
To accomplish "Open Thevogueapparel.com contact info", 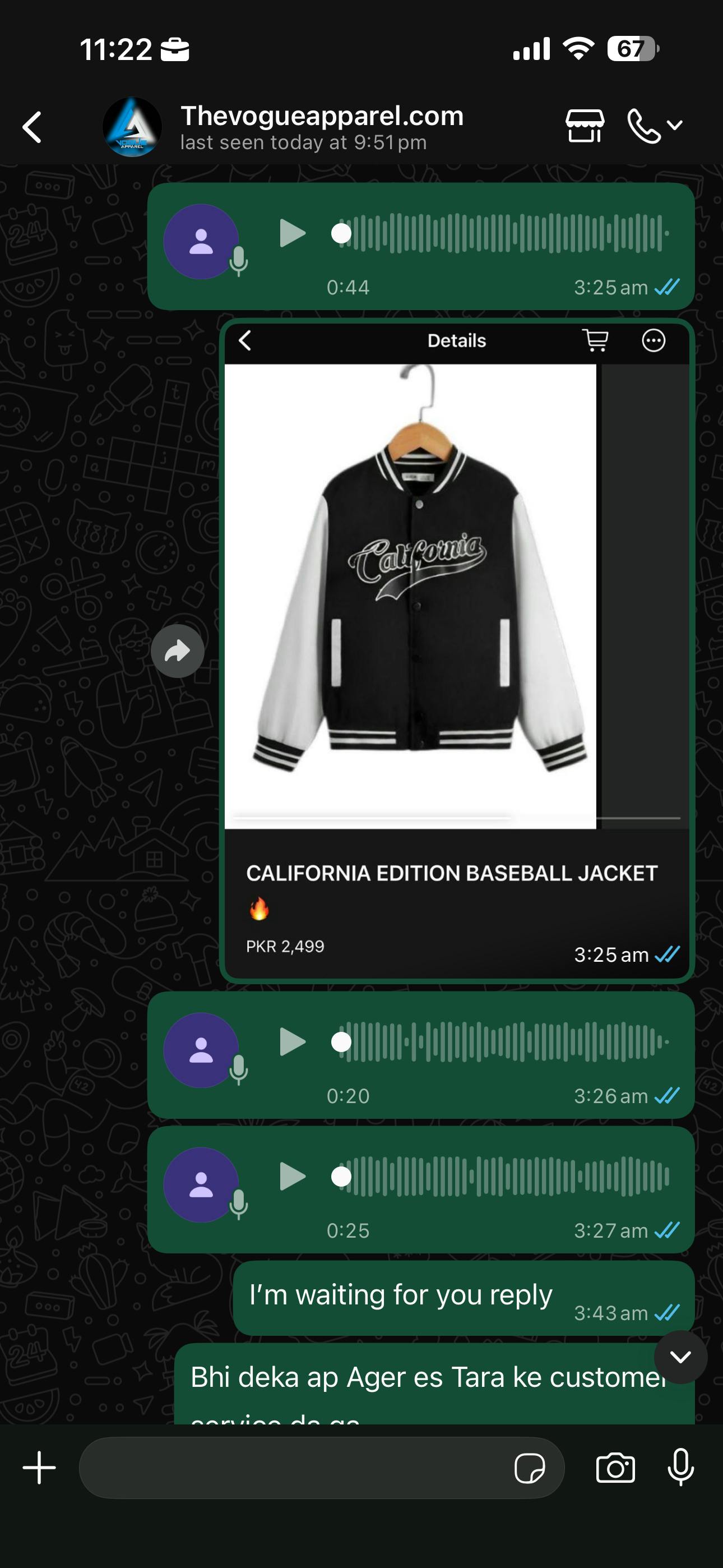I will (321, 127).
